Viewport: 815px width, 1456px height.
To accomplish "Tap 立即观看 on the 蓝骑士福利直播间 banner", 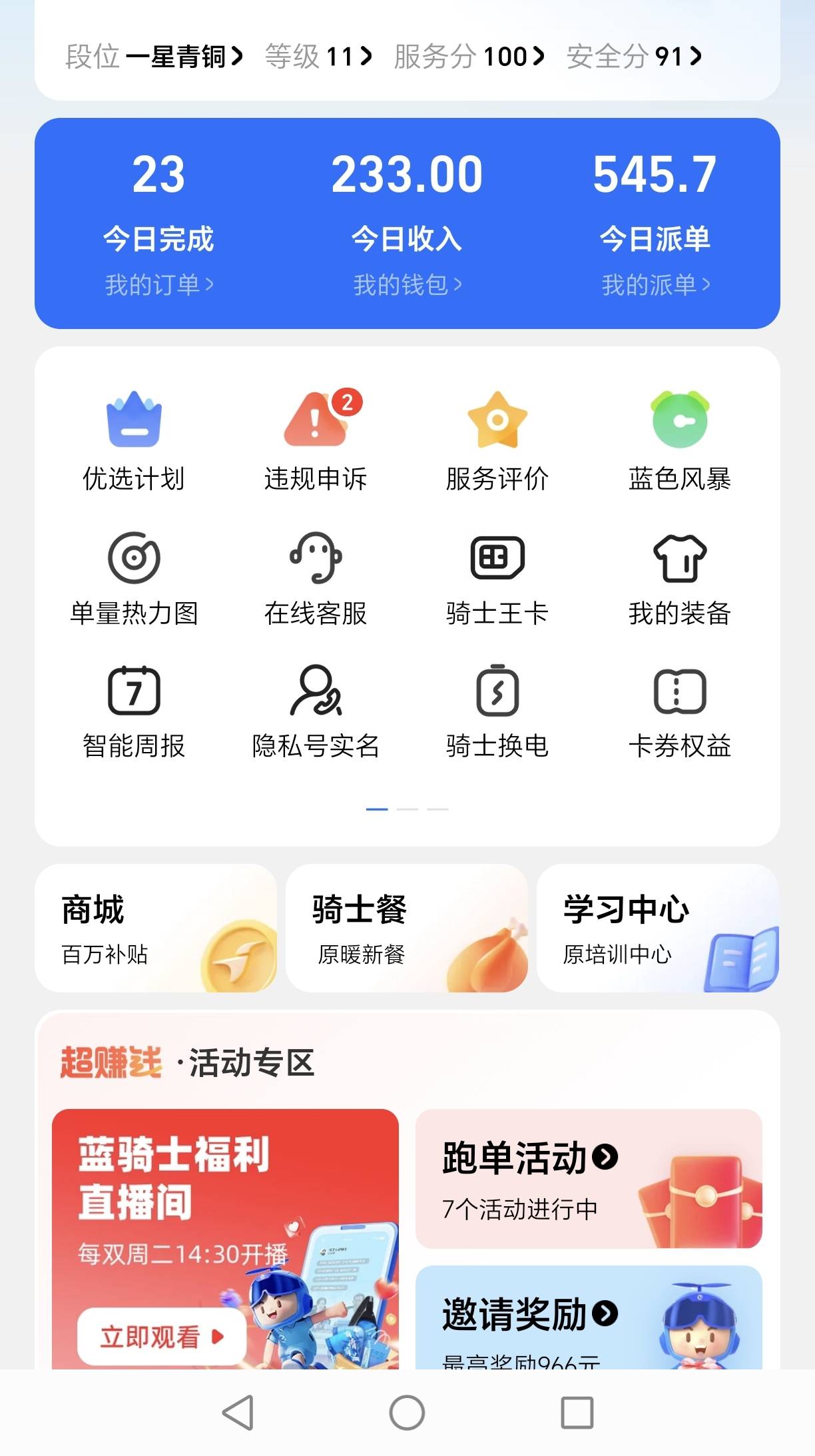I will (162, 1337).
